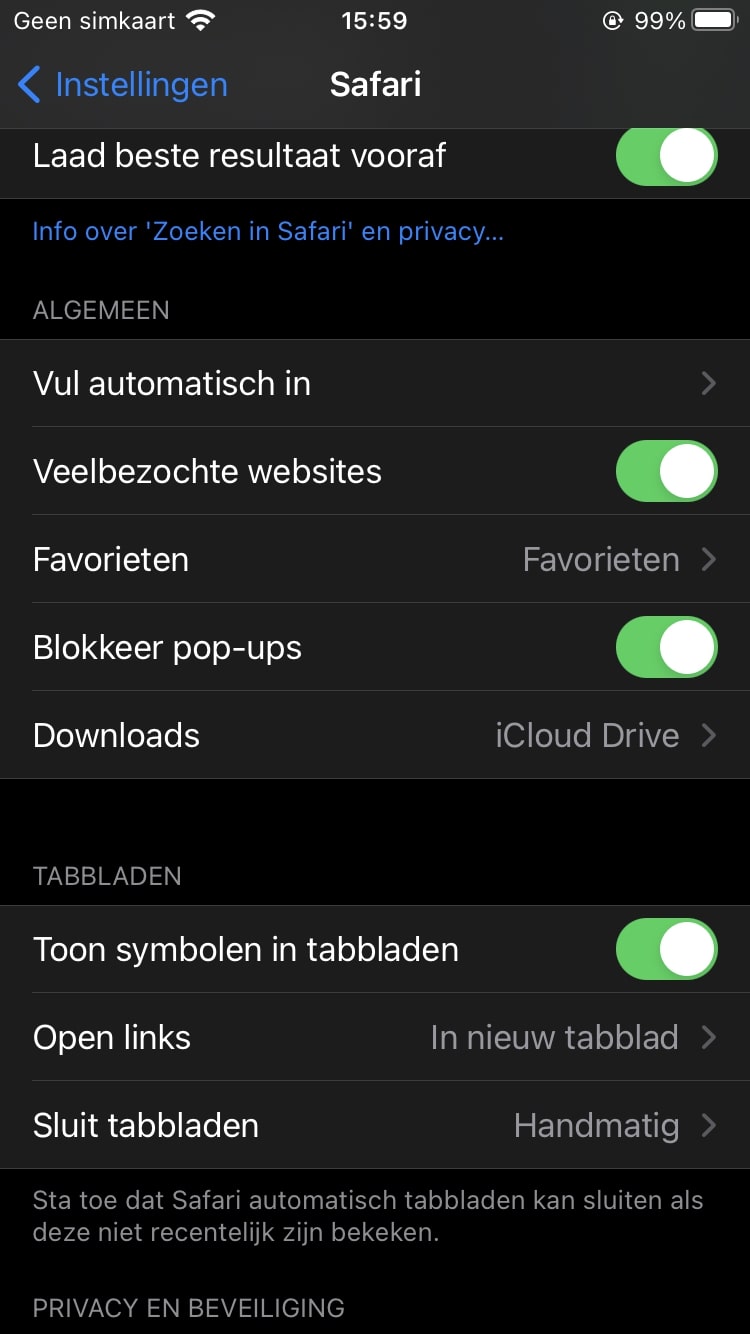750x1334 pixels.
Task: Open the 'Zoeken in Safari' privacy info link
Action: (x=268, y=232)
